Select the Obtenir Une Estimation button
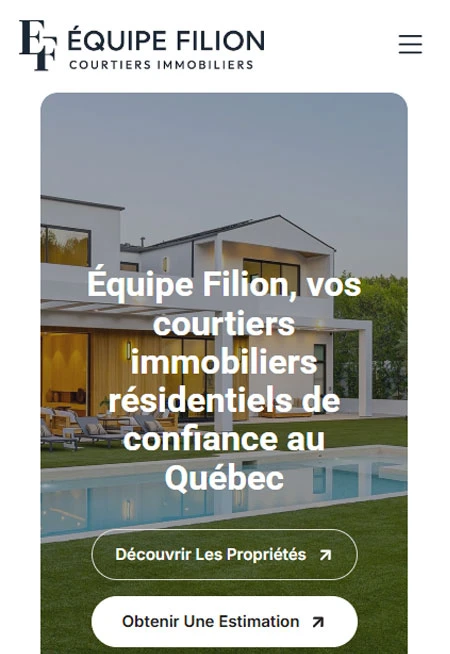The height and width of the screenshot is (654, 450). 224,621
